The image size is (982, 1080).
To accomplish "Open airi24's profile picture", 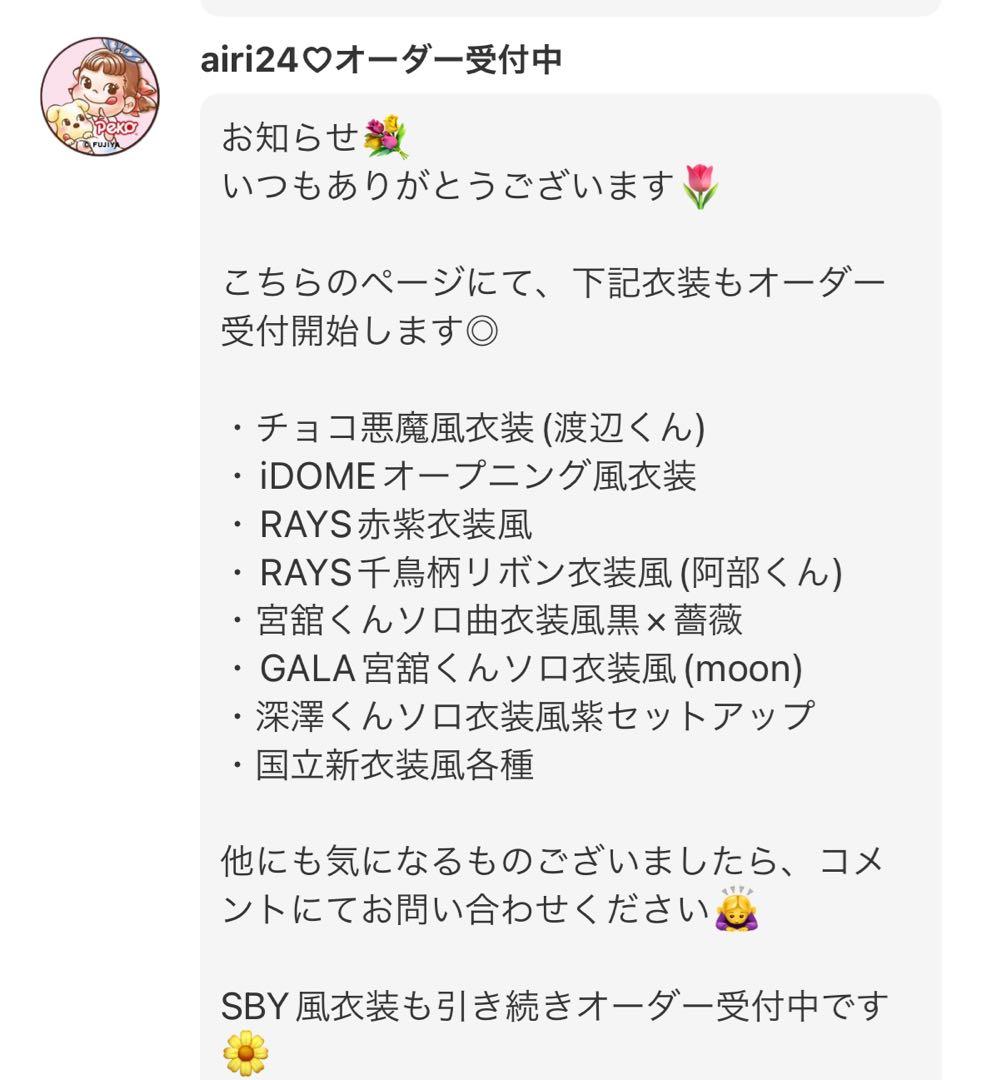I will click(99, 97).
